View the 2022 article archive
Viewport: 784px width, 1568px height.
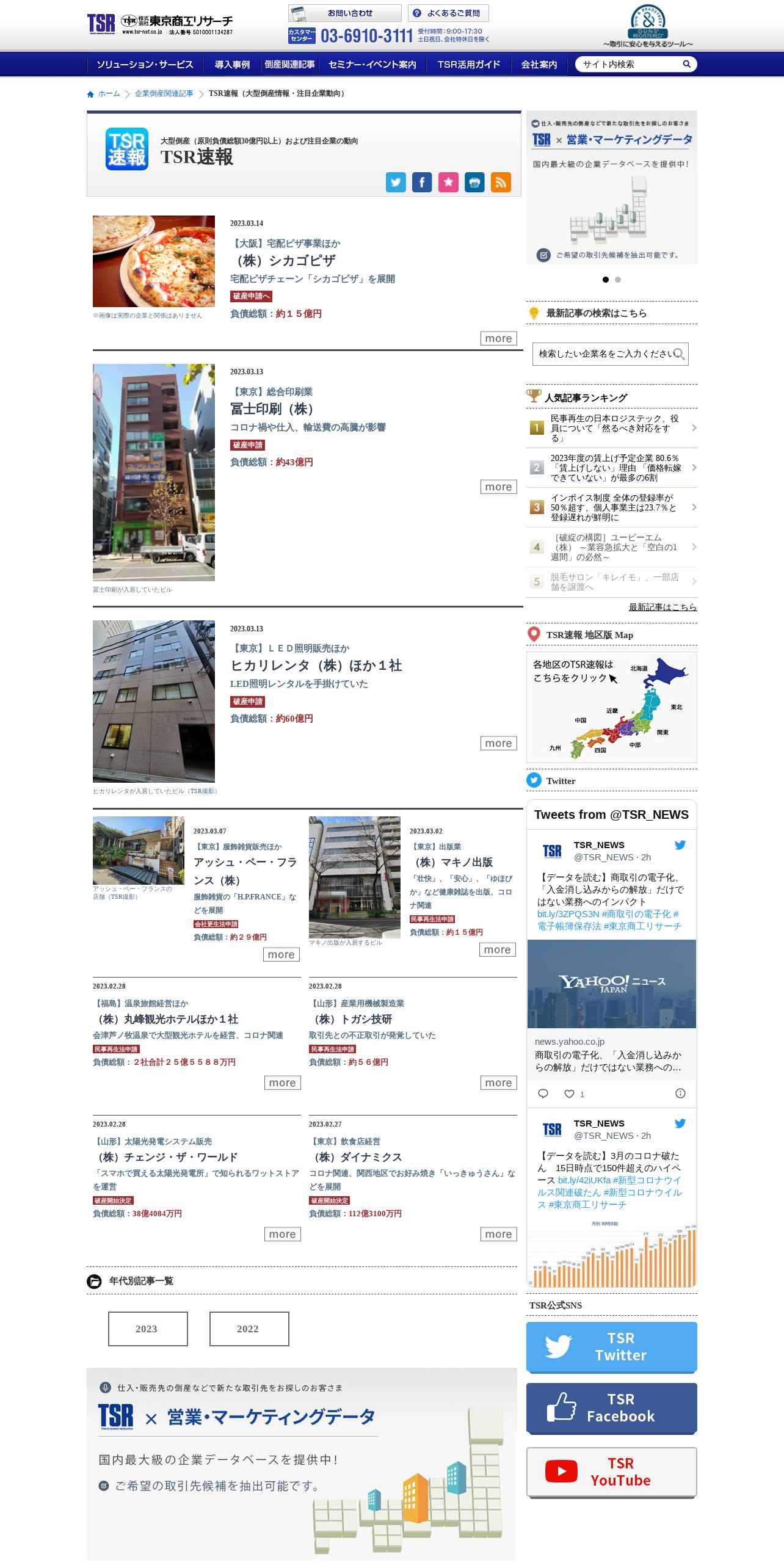(249, 1329)
